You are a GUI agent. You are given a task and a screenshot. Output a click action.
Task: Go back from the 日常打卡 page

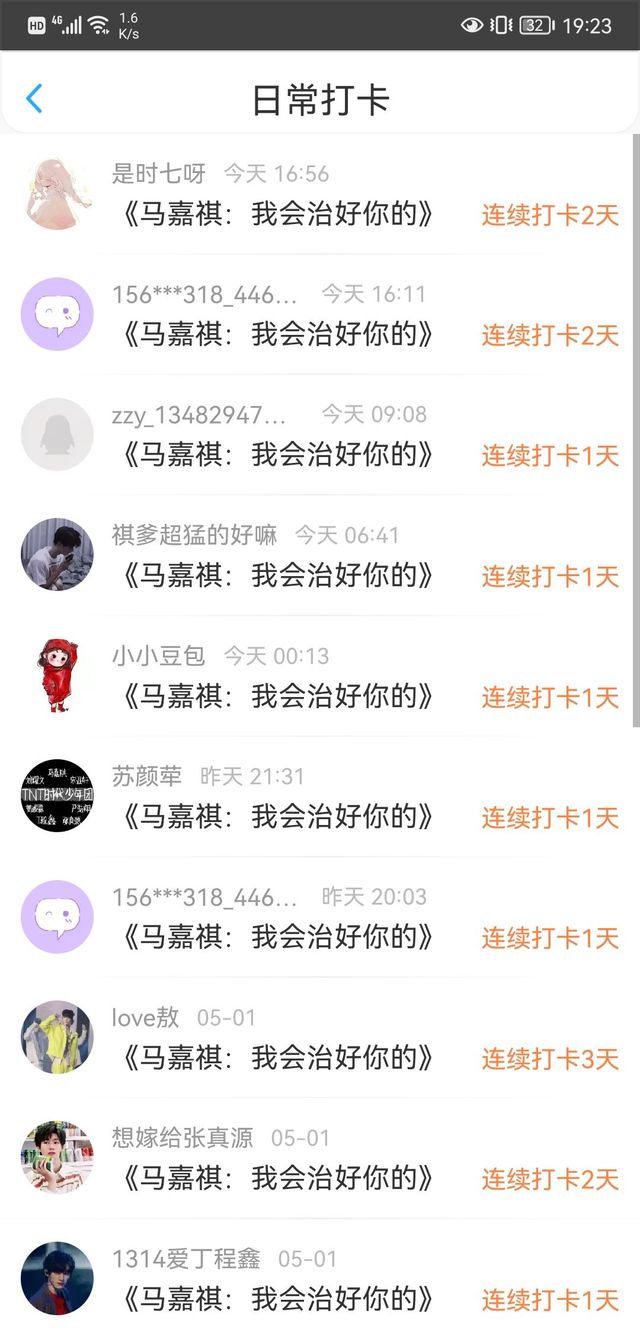click(x=34, y=99)
